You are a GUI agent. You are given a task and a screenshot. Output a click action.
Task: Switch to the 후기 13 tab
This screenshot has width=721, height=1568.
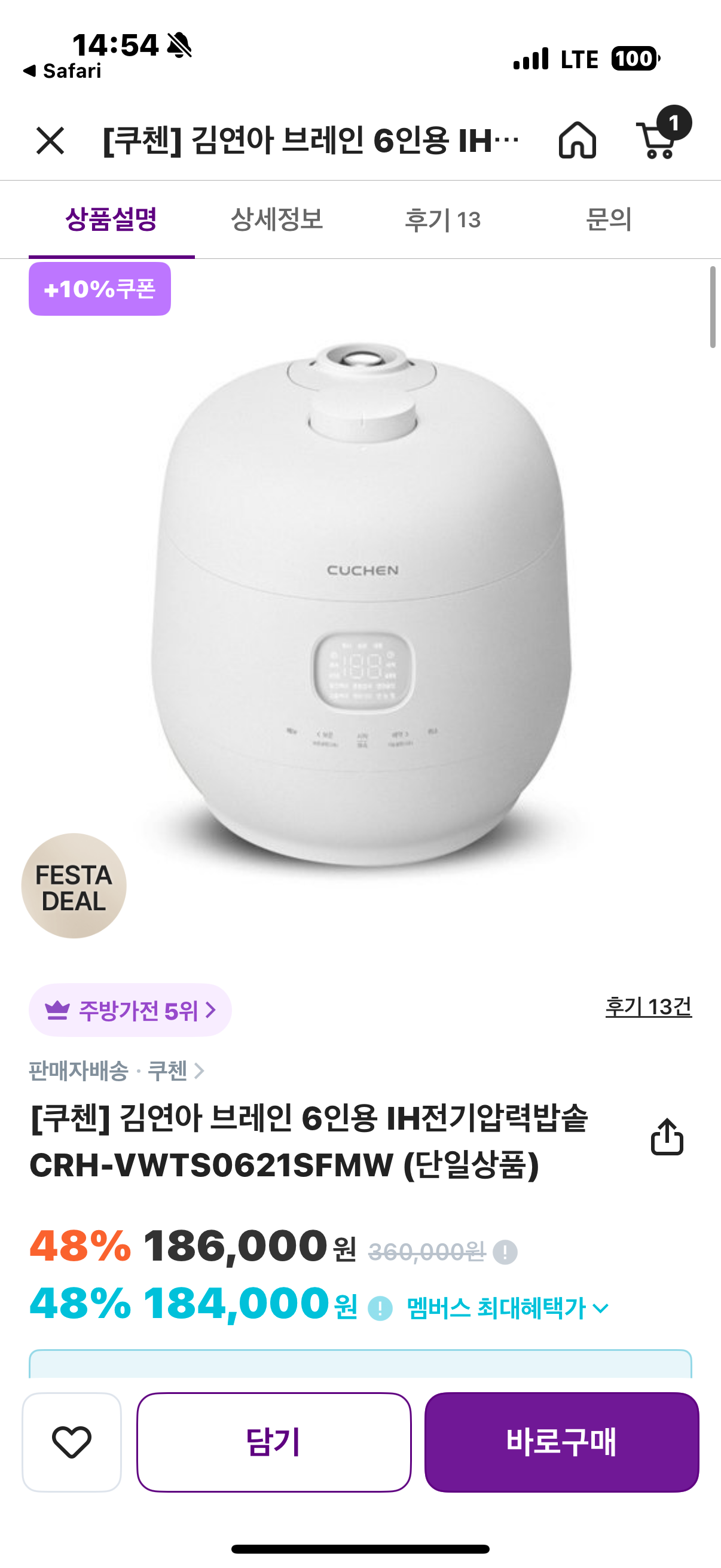pyautogui.click(x=443, y=220)
